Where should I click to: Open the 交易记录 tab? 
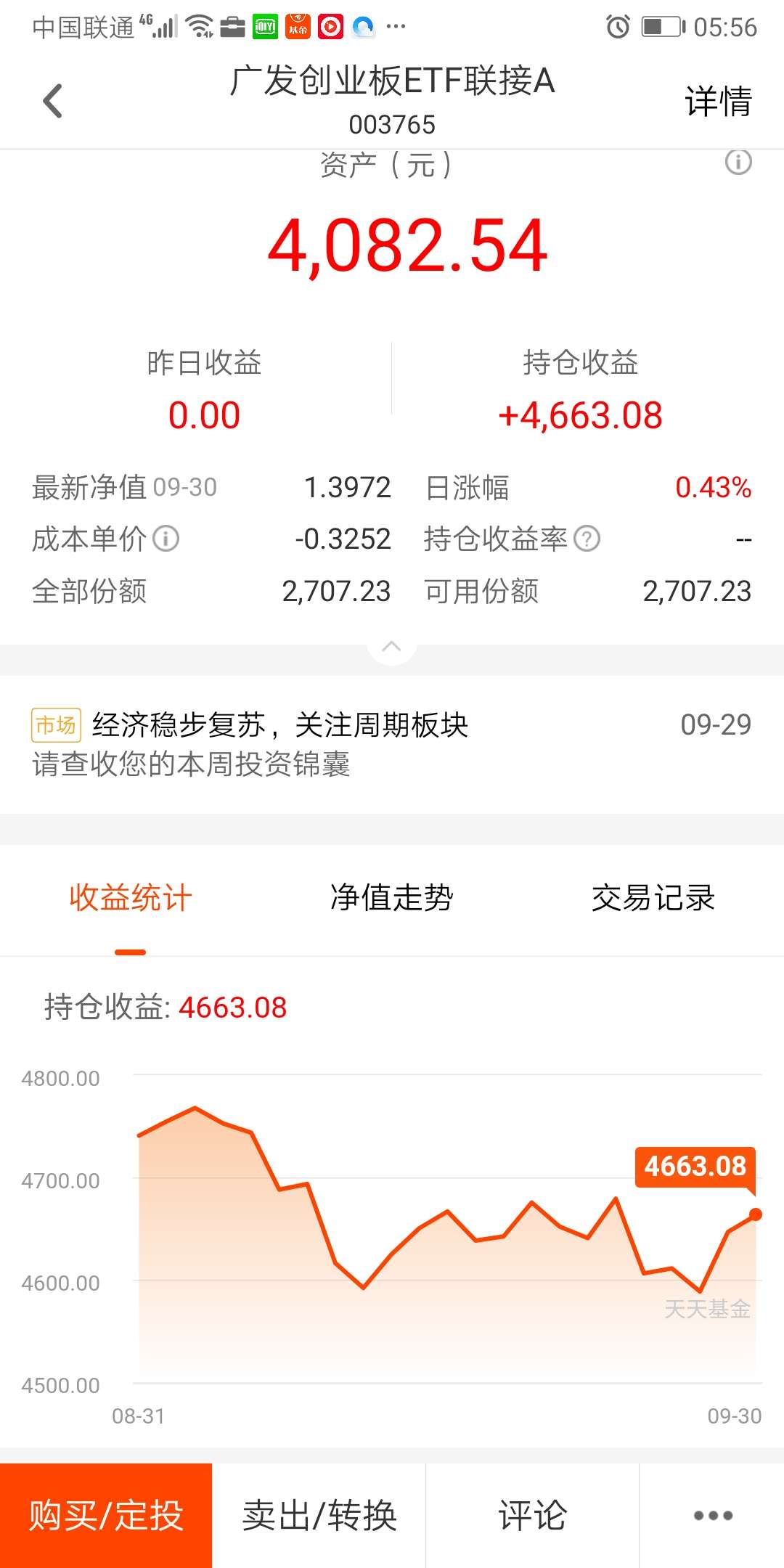(653, 898)
